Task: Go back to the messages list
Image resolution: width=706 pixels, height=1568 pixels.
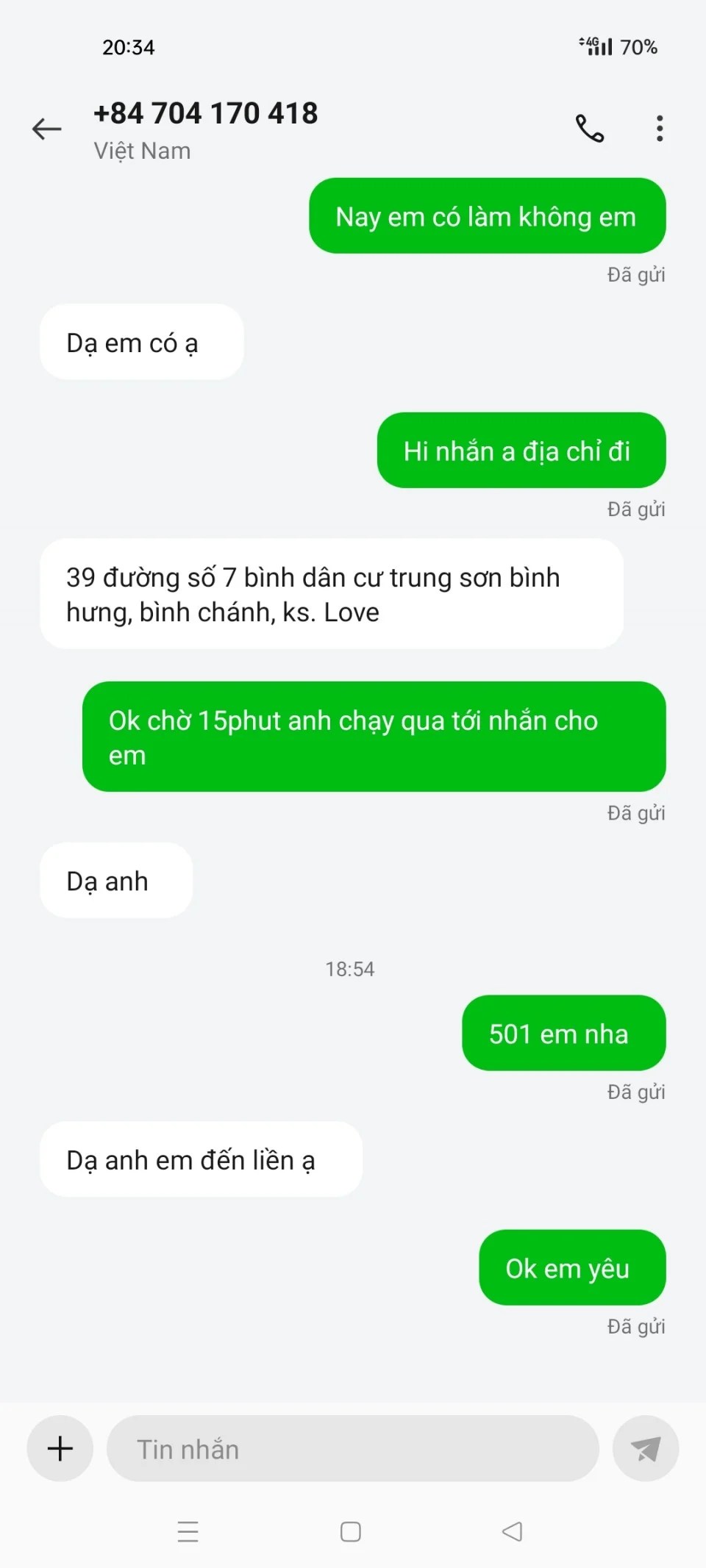Action: (47, 129)
